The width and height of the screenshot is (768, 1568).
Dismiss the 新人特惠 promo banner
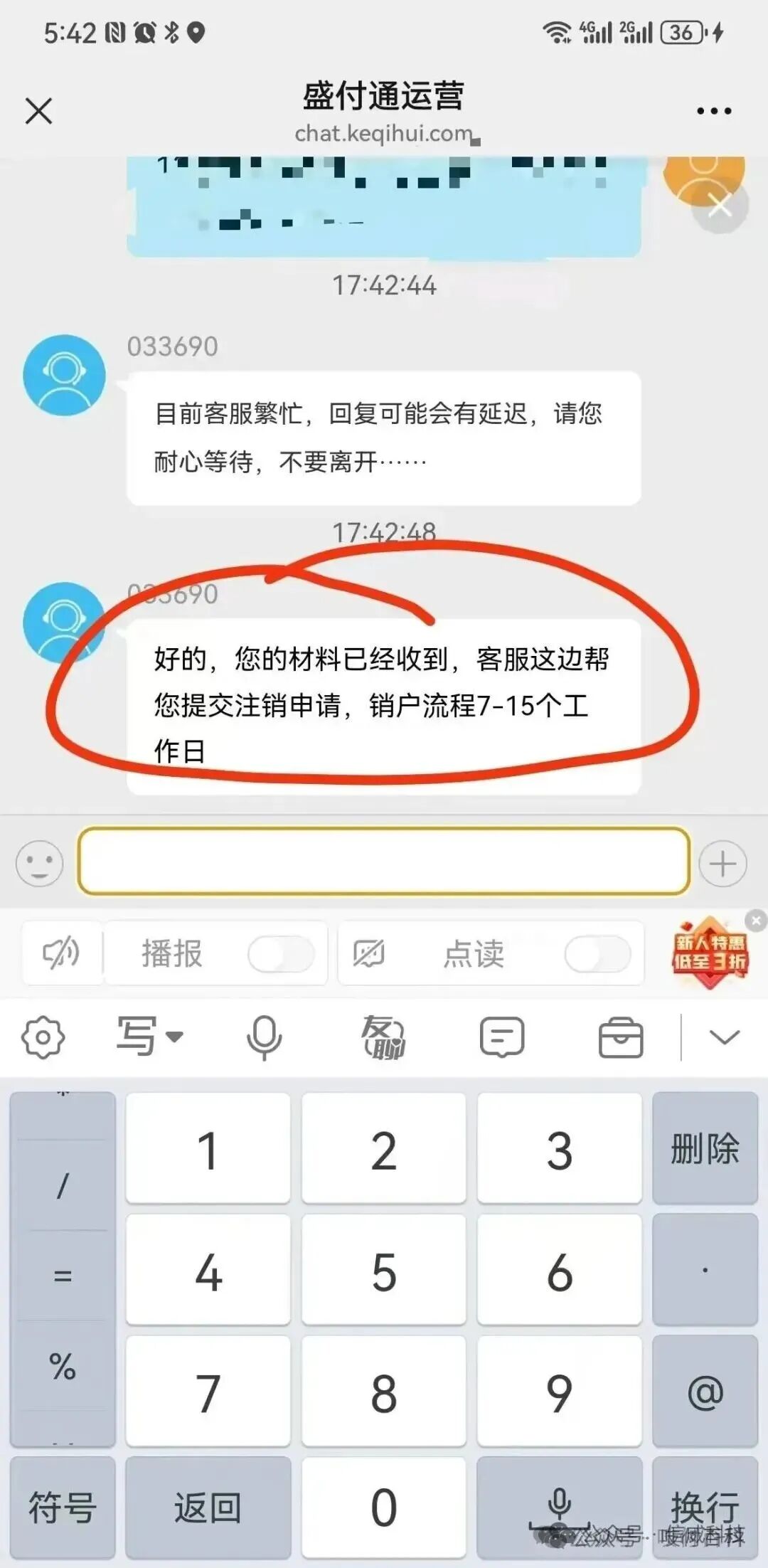(755, 918)
